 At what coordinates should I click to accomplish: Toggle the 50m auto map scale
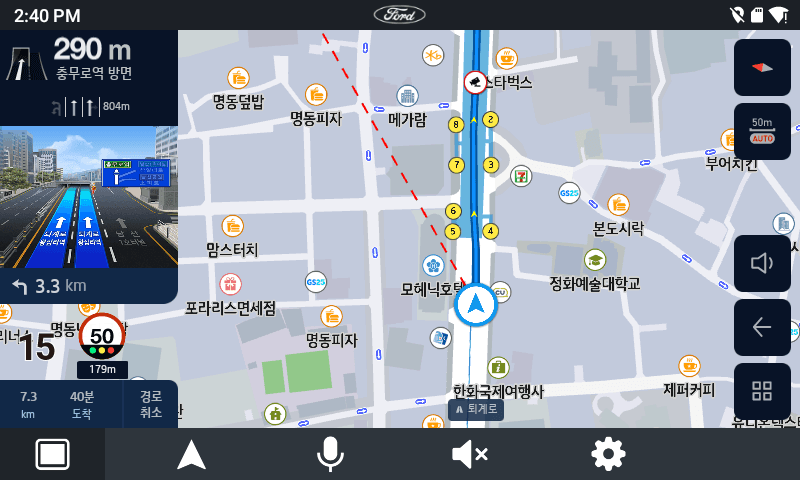762,132
